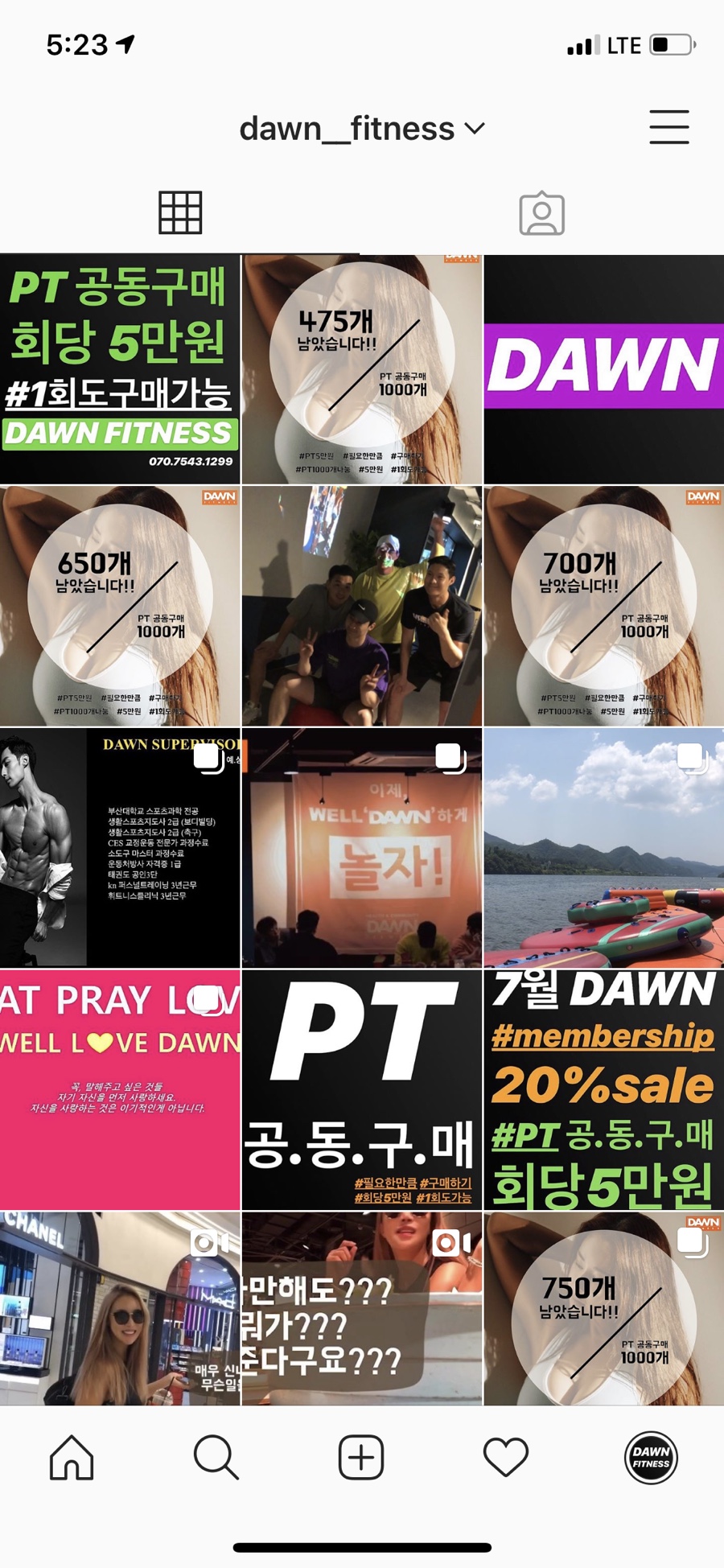Switch to the grid posts tab
The width and height of the screenshot is (724, 1568).
coord(180,213)
